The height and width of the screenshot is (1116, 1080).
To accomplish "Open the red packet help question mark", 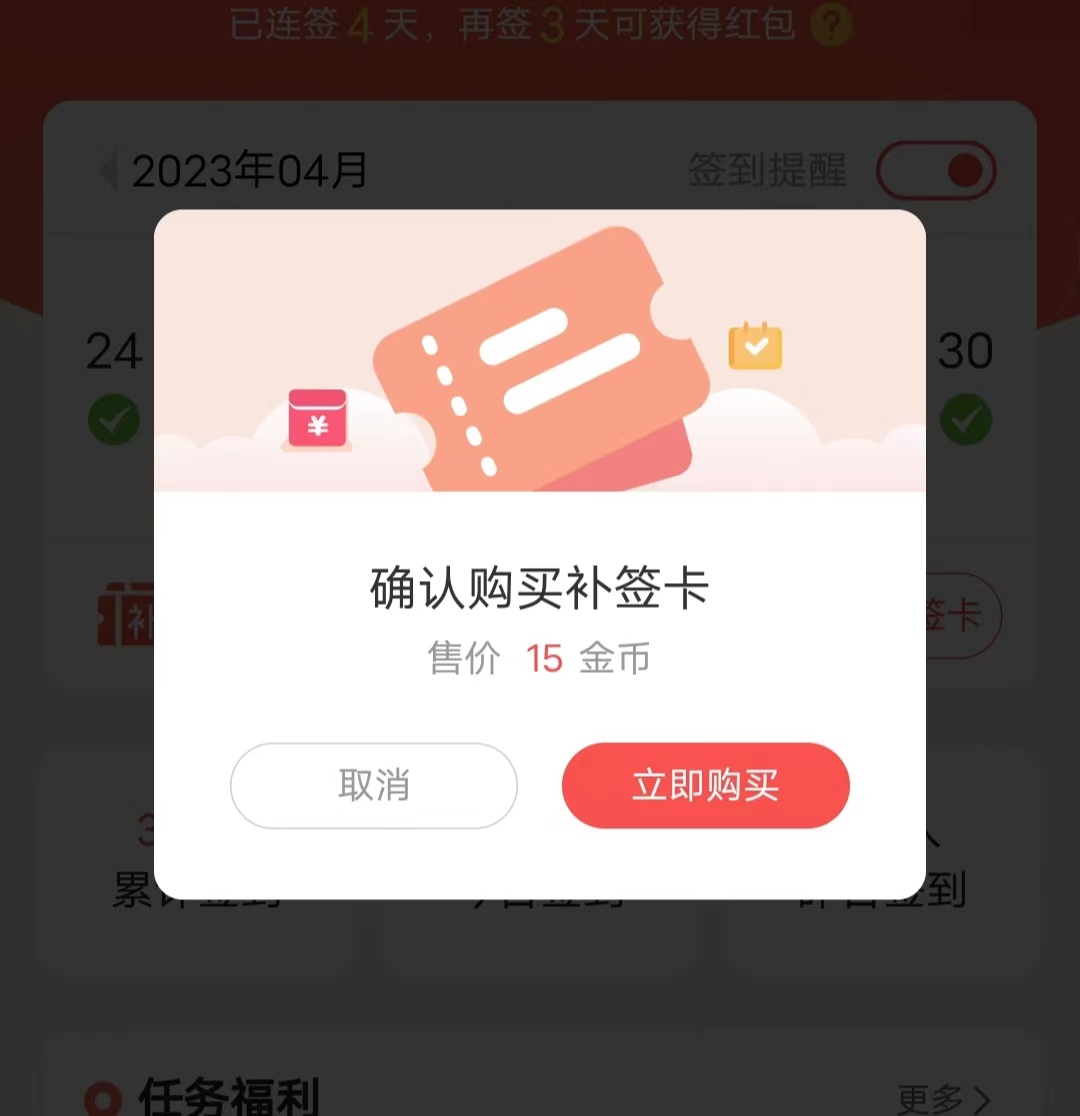I will click(x=831, y=24).
